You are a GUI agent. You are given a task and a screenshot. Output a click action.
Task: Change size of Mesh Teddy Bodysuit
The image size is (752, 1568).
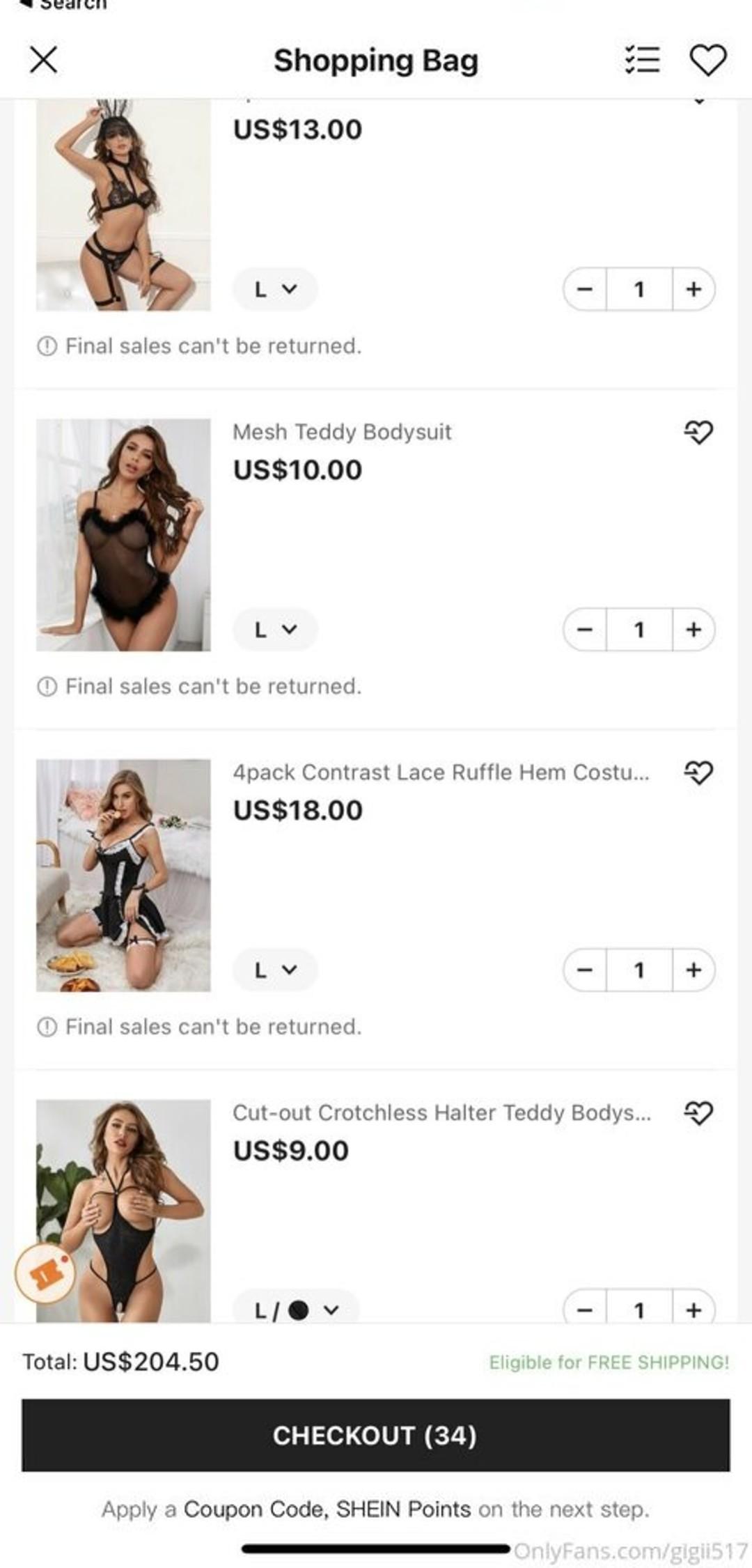[275, 630]
